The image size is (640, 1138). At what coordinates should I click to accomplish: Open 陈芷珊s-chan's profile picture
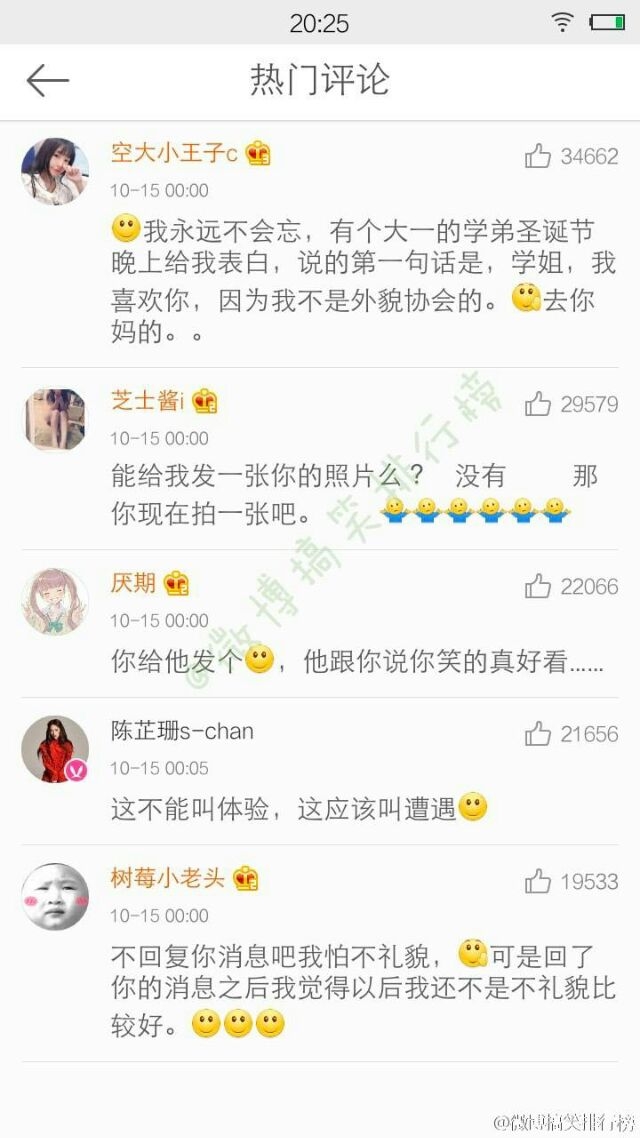point(55,749)
